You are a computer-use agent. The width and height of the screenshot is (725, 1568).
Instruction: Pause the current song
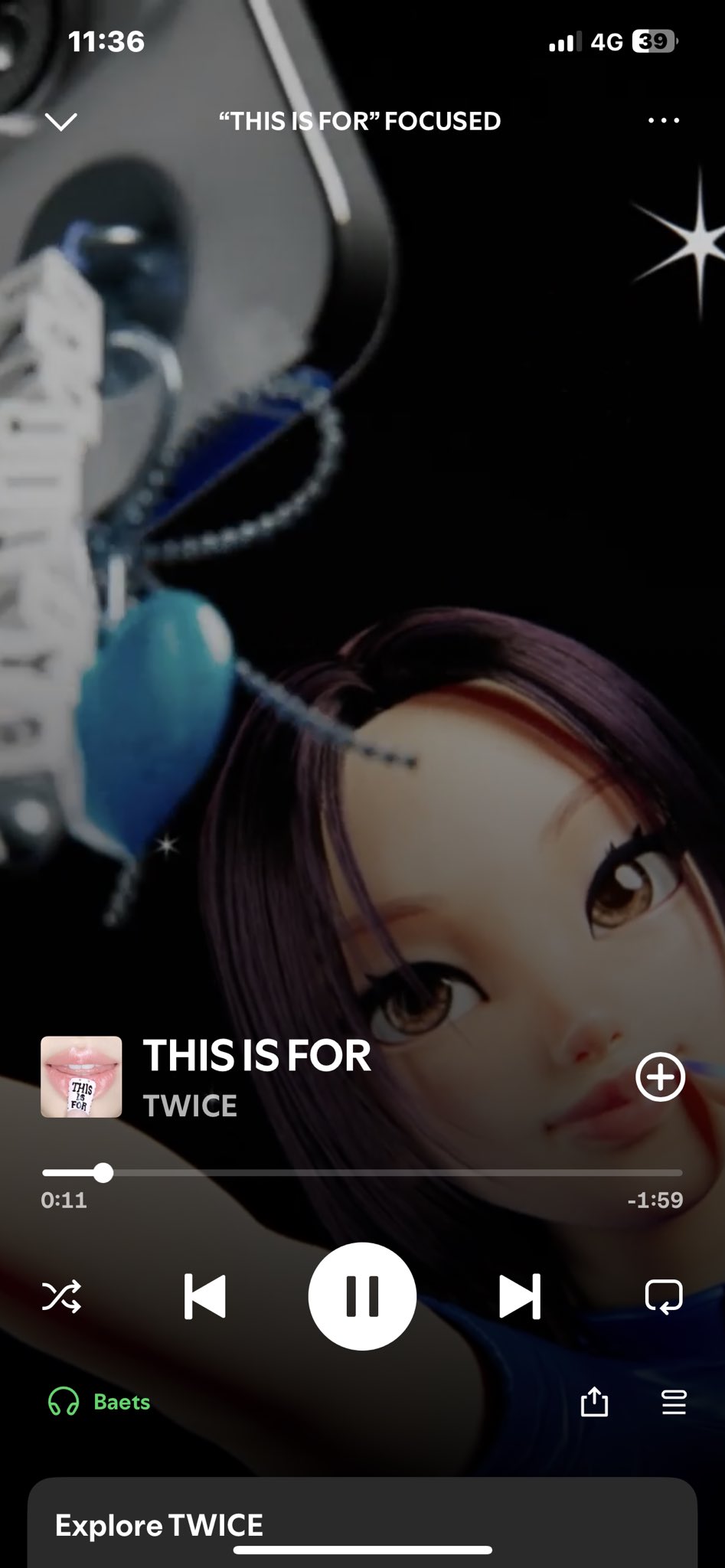(362, 1297)
